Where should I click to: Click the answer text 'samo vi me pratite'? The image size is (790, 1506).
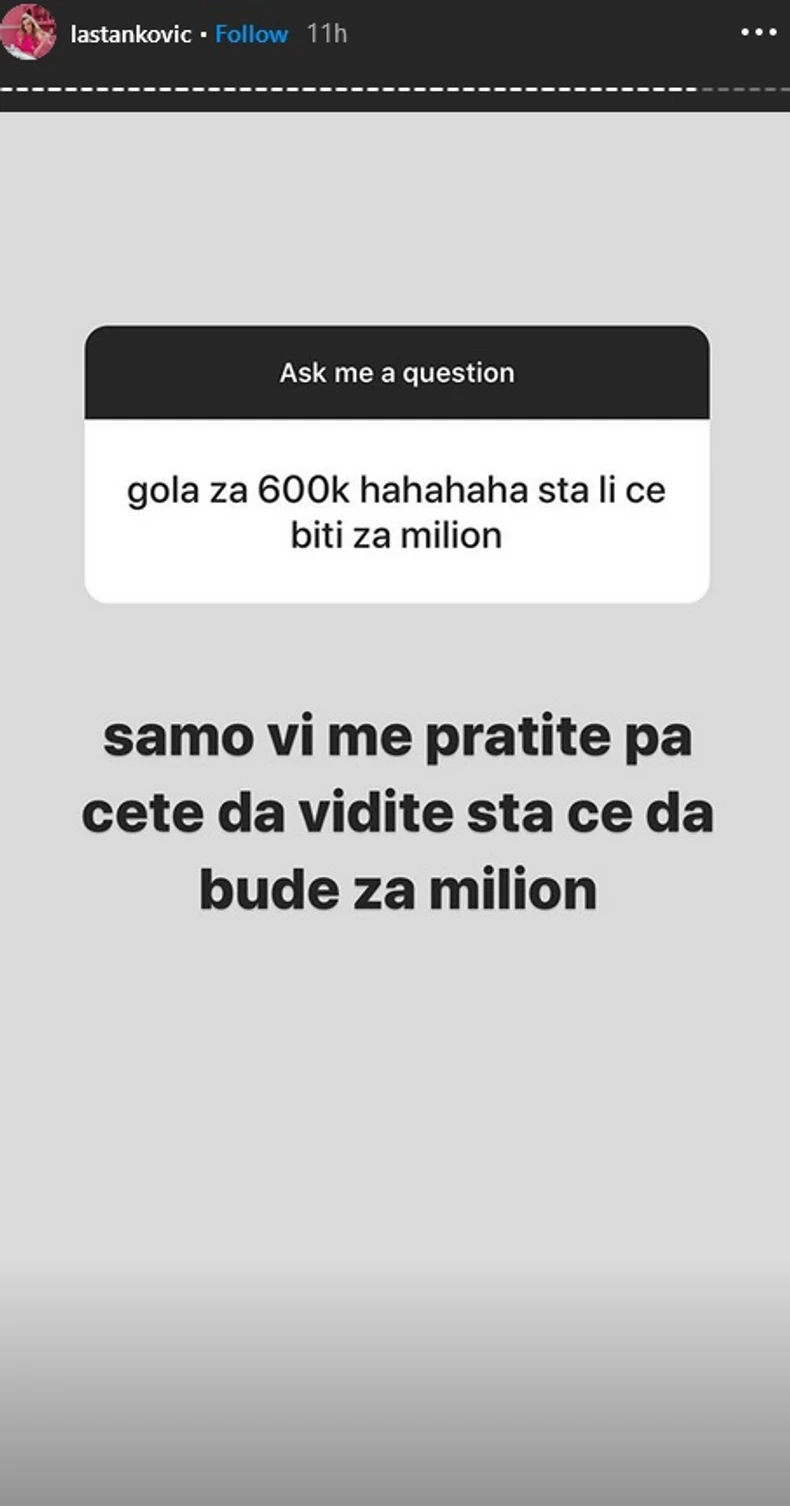coord(396,812)
